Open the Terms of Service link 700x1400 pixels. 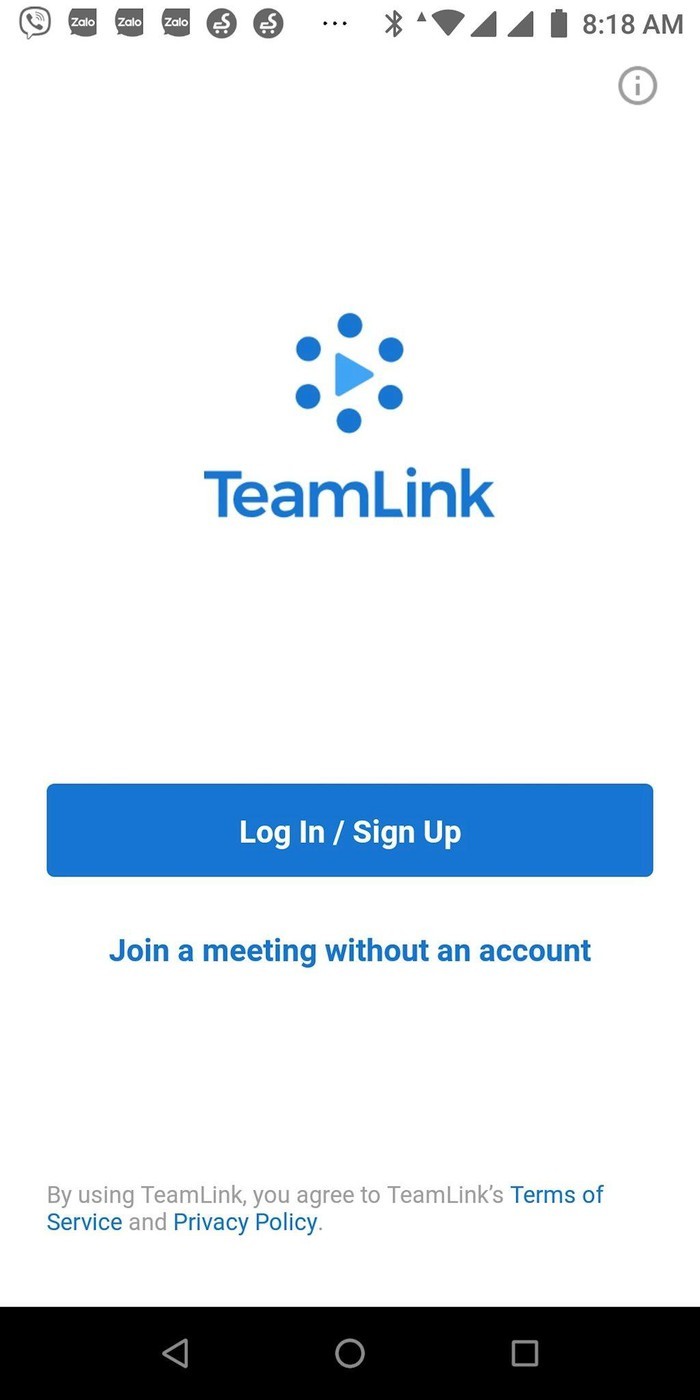point(556,1195)
